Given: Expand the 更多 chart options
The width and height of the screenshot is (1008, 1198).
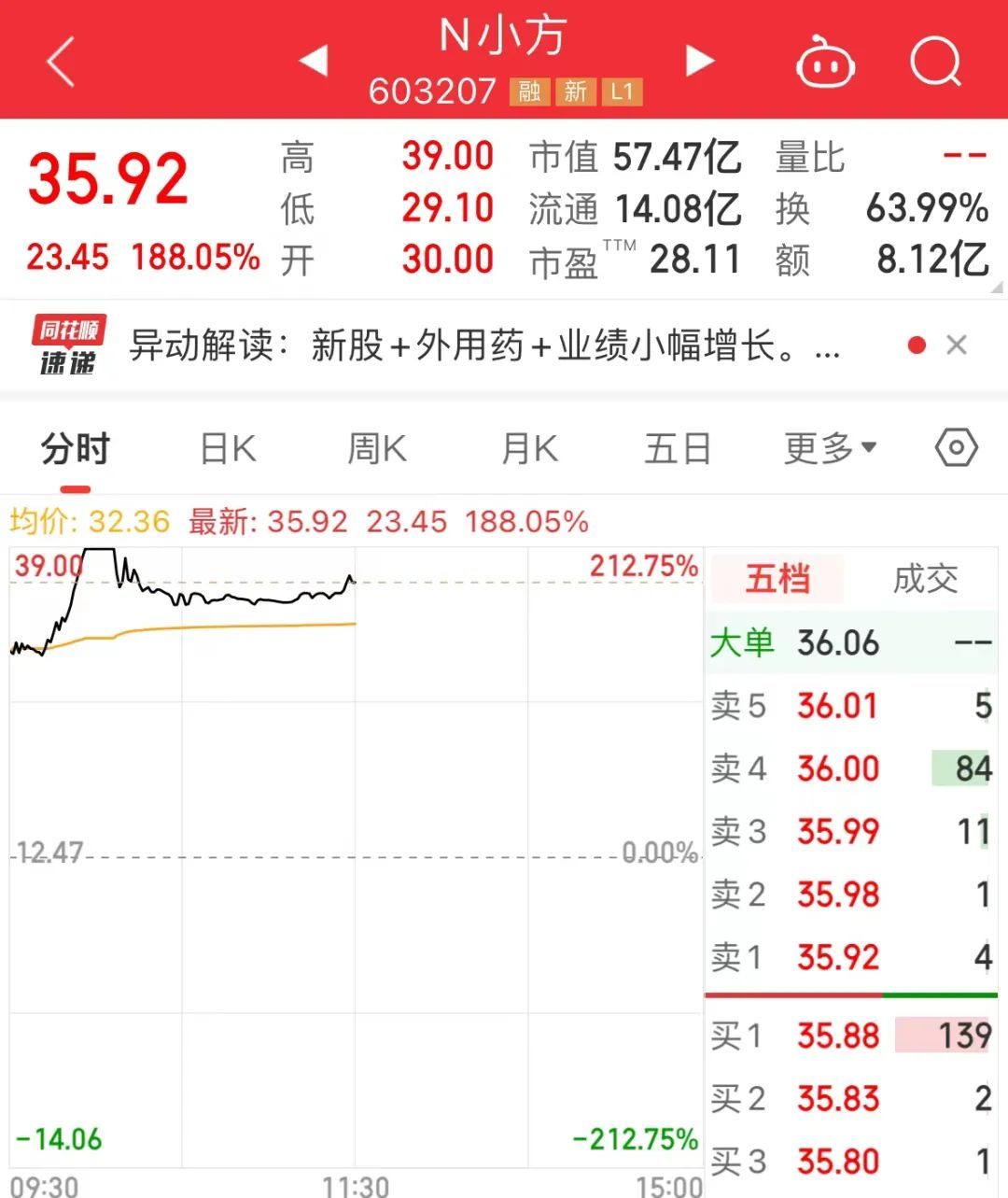Looking at the screenshot, I should (x=830, y=449).
